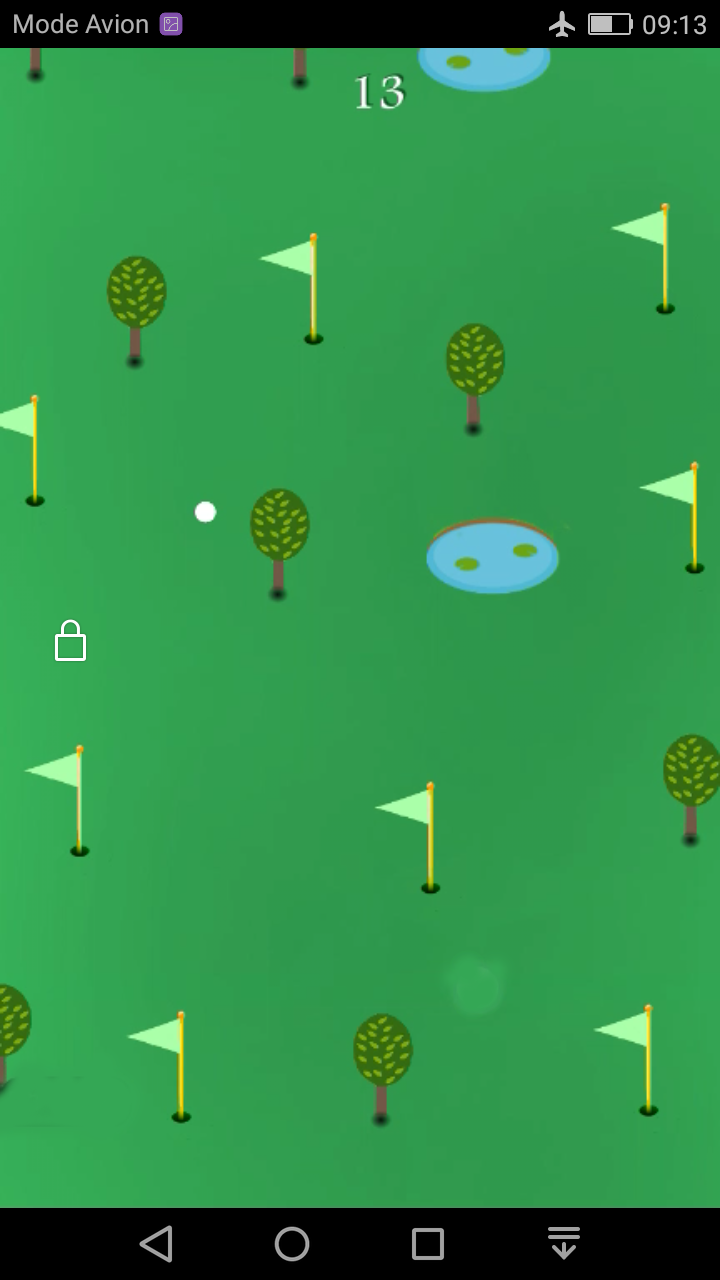Tap the purple screen recorder icon

[x=172, y=23]
